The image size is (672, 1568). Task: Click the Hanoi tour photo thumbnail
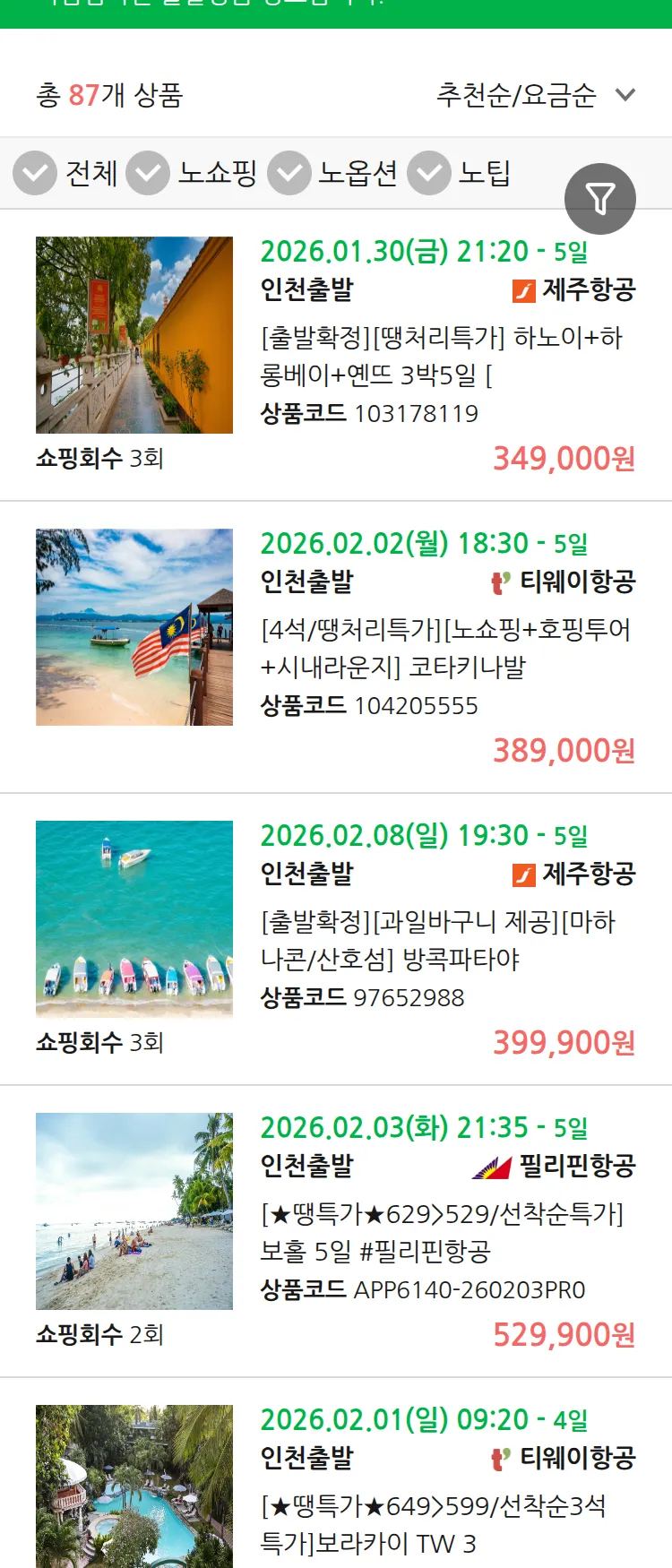click(134, 334)
